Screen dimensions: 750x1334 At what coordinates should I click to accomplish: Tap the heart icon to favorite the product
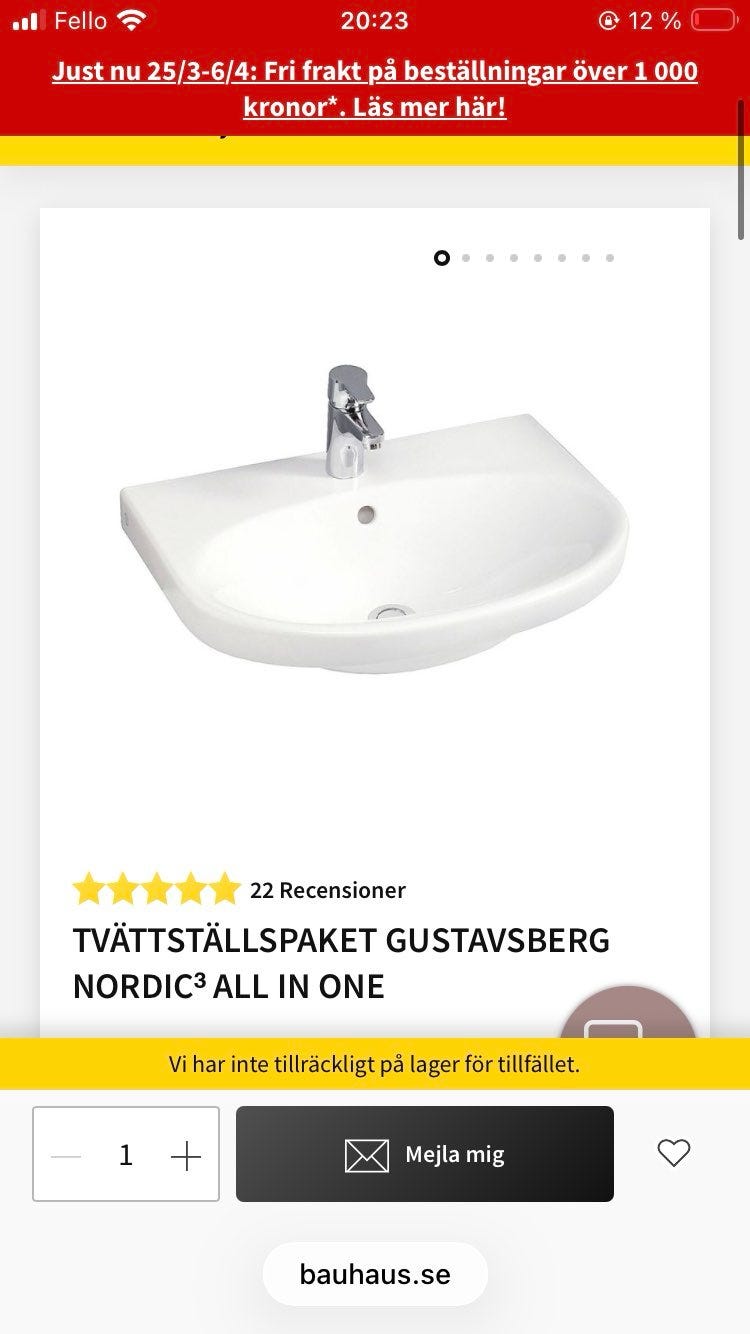point(673,1154)
